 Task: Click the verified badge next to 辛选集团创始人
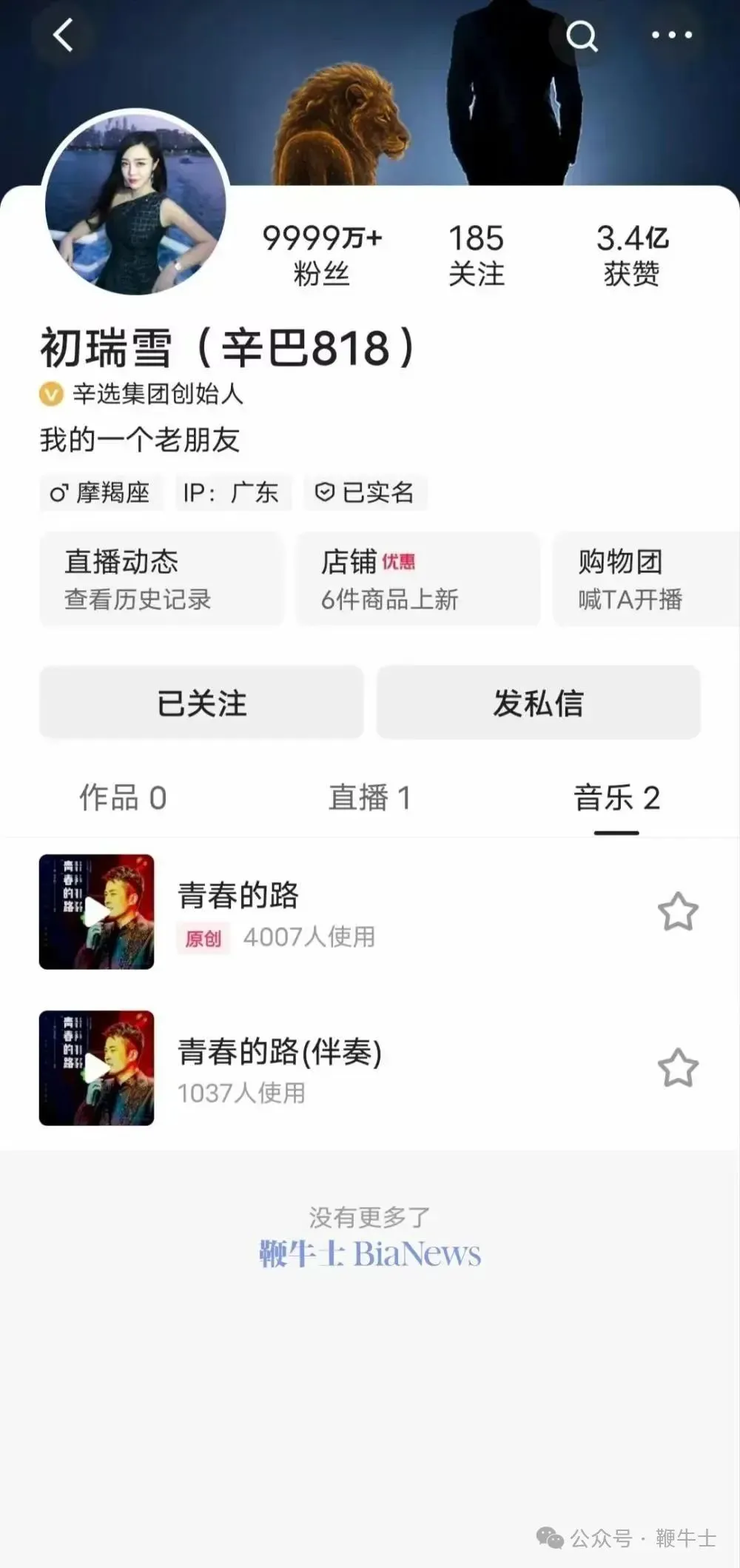click(x=49, y=393)
